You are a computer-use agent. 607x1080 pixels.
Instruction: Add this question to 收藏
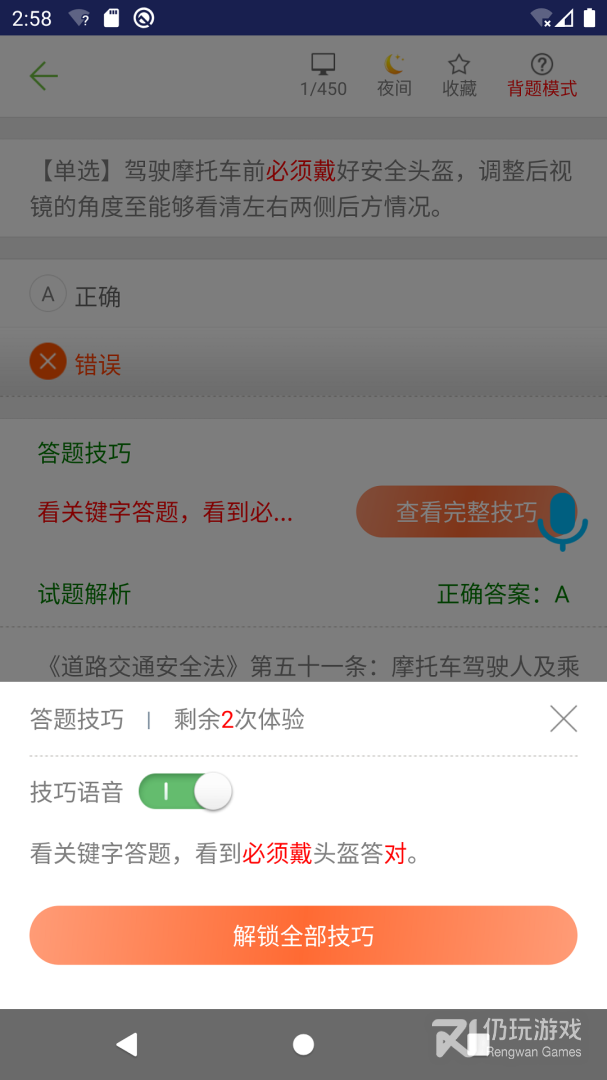[459, 76]
